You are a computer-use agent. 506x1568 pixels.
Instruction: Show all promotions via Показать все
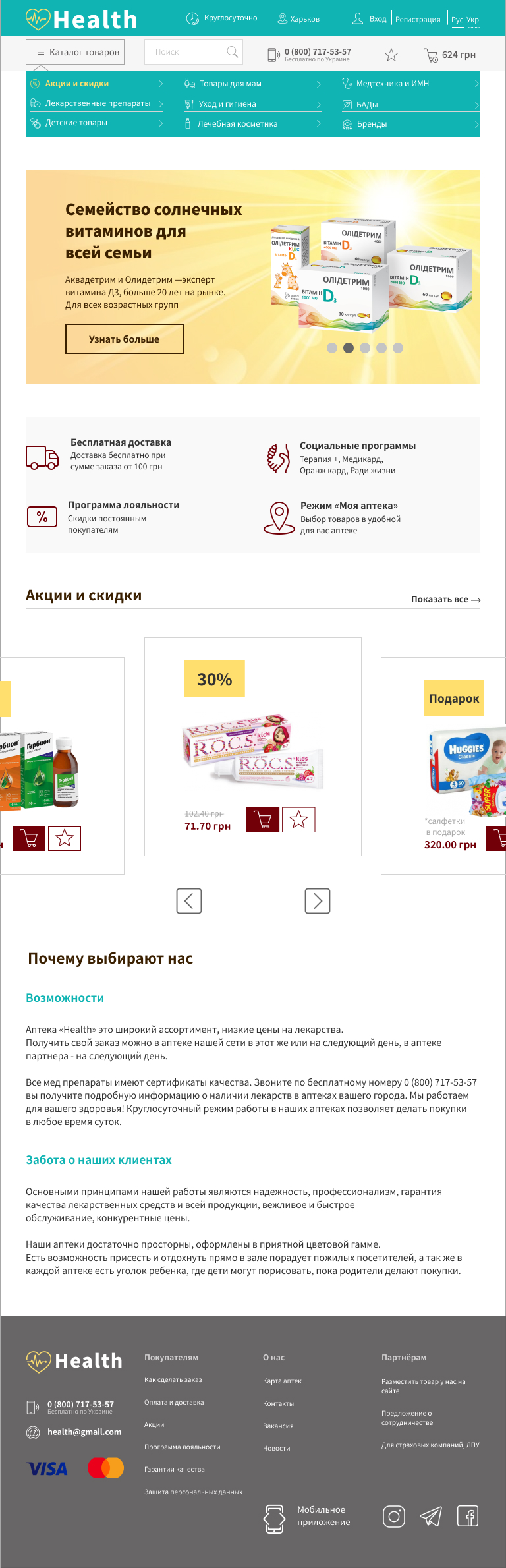445,600
